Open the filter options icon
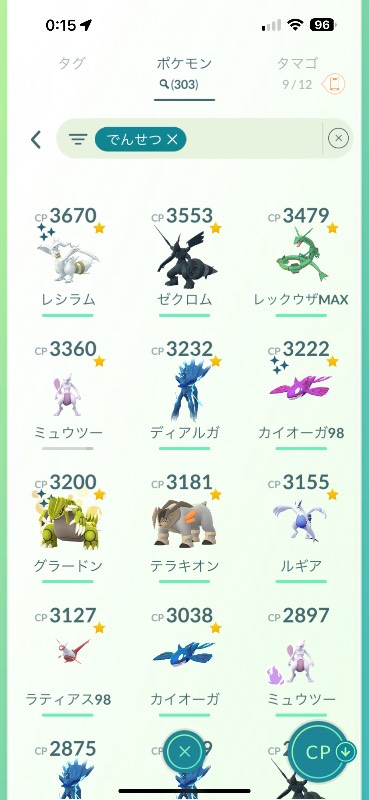Viewport: 369px width, 800px height. click(x=78, y=139)
